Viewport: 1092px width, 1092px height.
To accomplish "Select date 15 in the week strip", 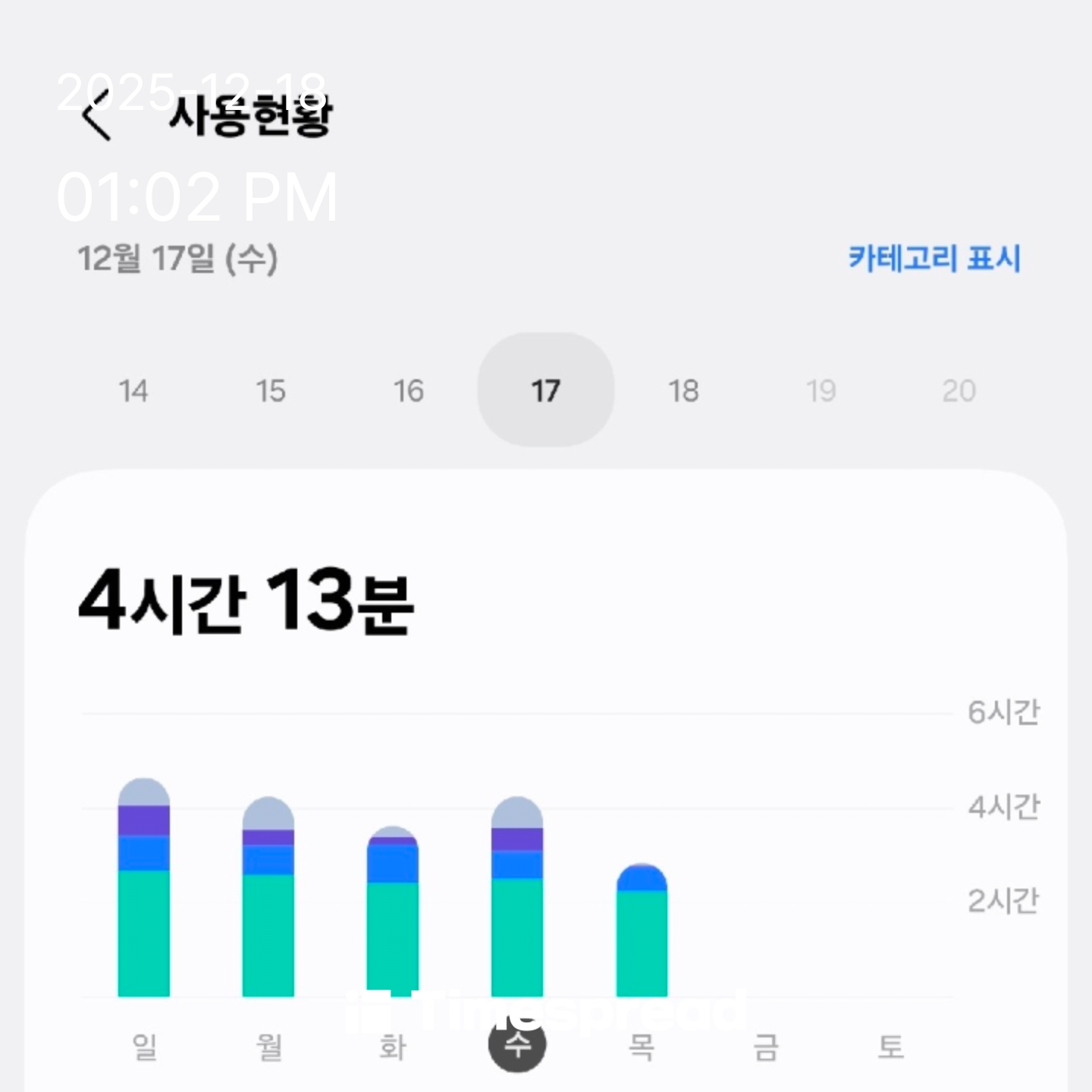I will pyautogui.click(x=271, y=391).
